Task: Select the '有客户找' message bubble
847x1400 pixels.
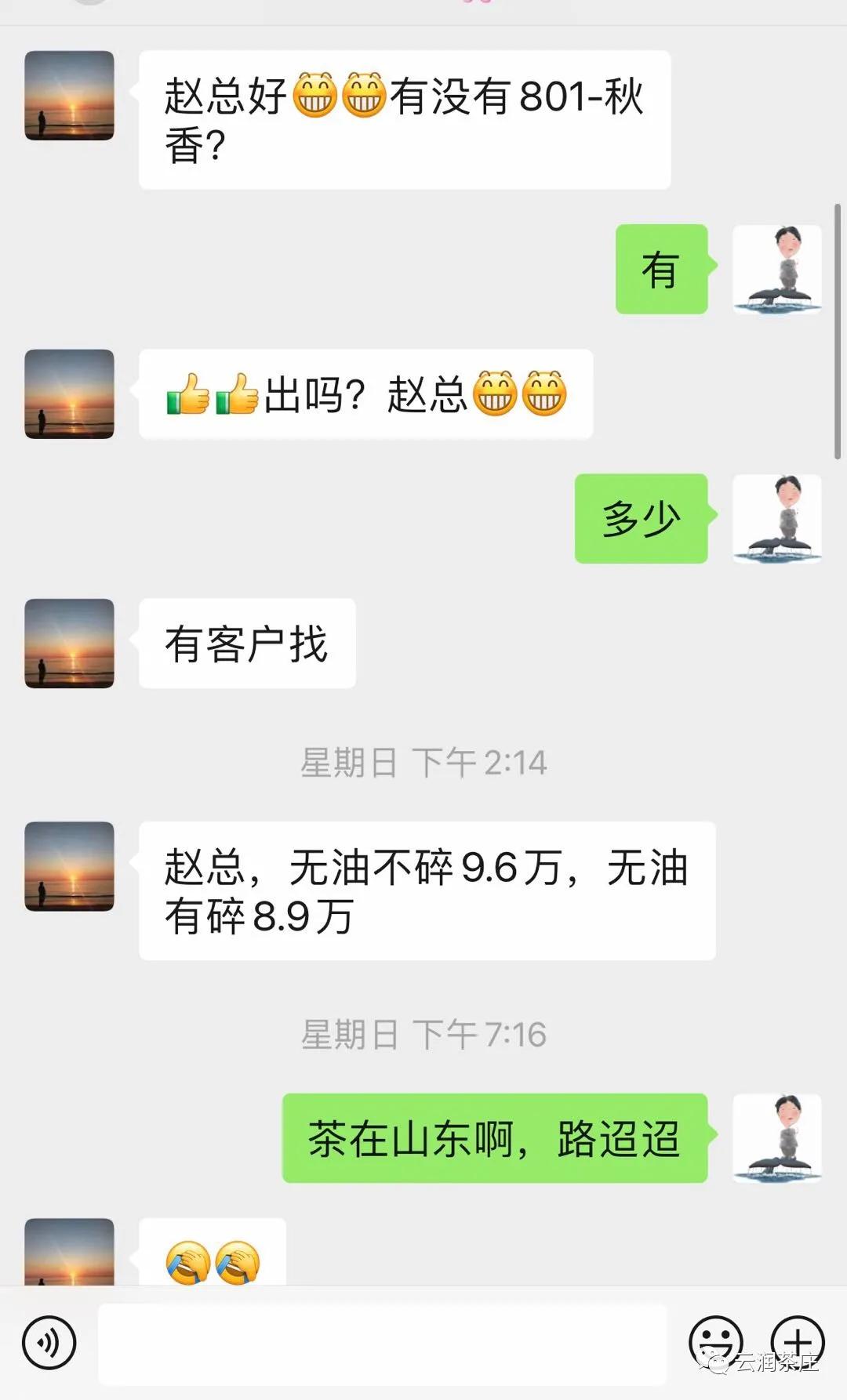Action: pyautogui.click(x=248, y=643)
